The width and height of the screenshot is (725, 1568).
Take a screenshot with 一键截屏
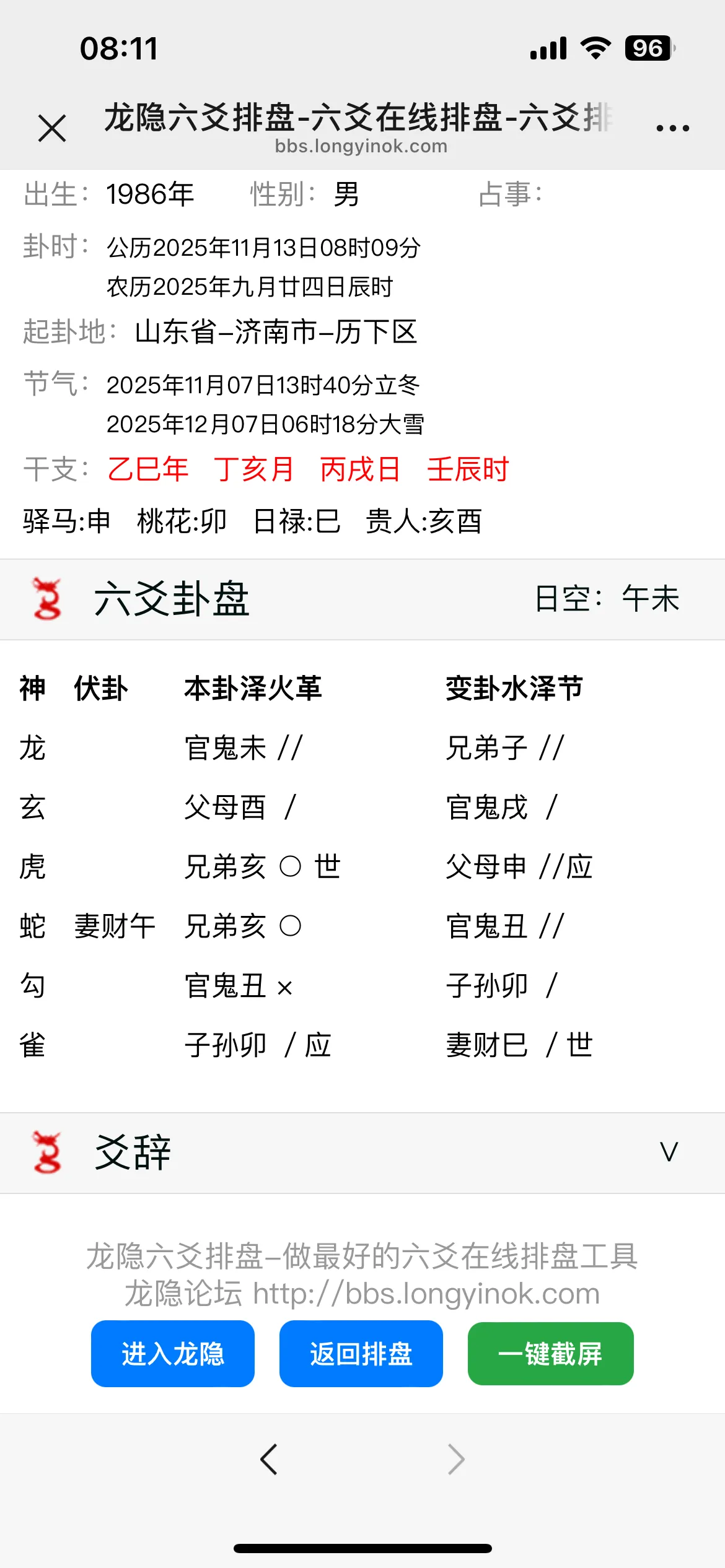point(550,1353)
